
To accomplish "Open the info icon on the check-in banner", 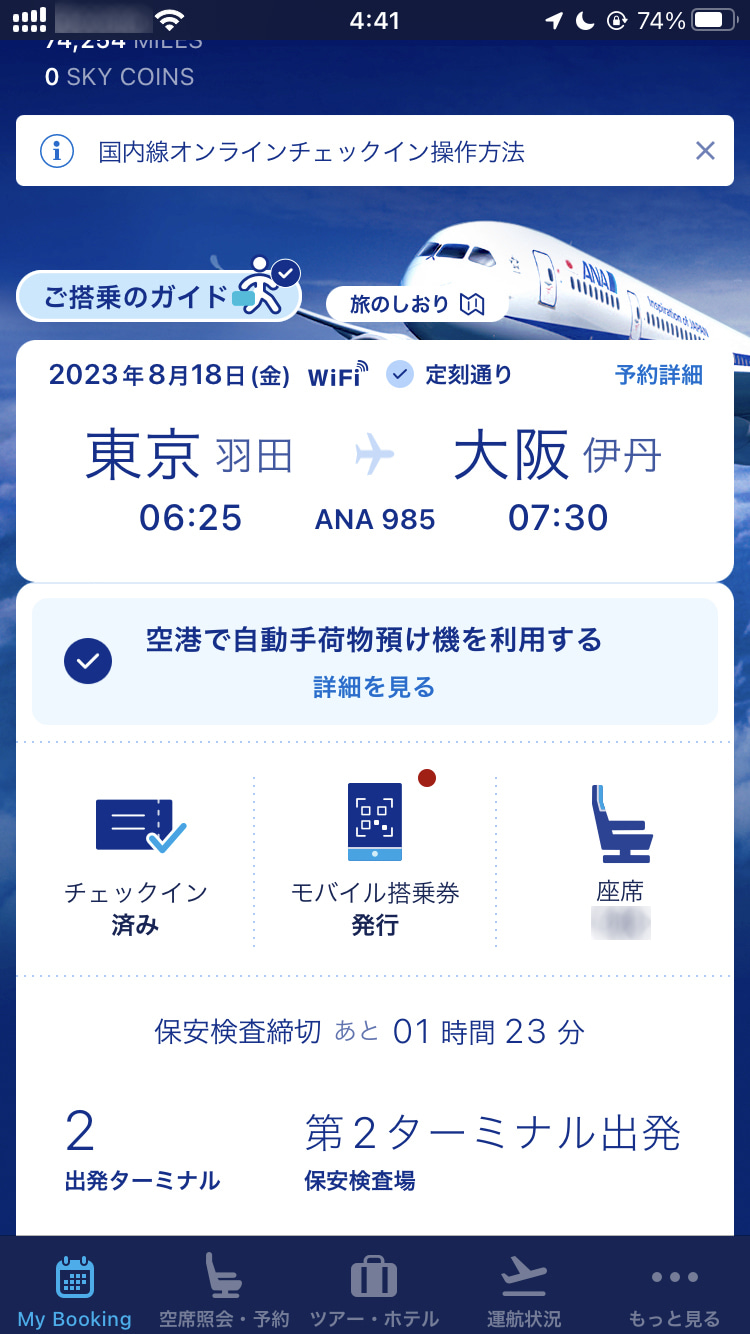I will coord(57,150).
